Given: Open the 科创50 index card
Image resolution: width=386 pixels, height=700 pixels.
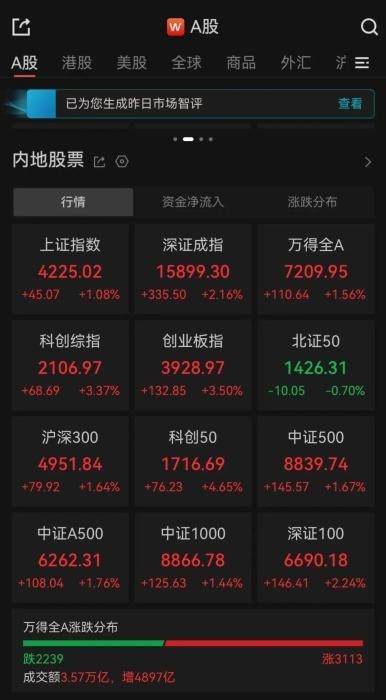Looking at the screenshot, I should point(193,462).
